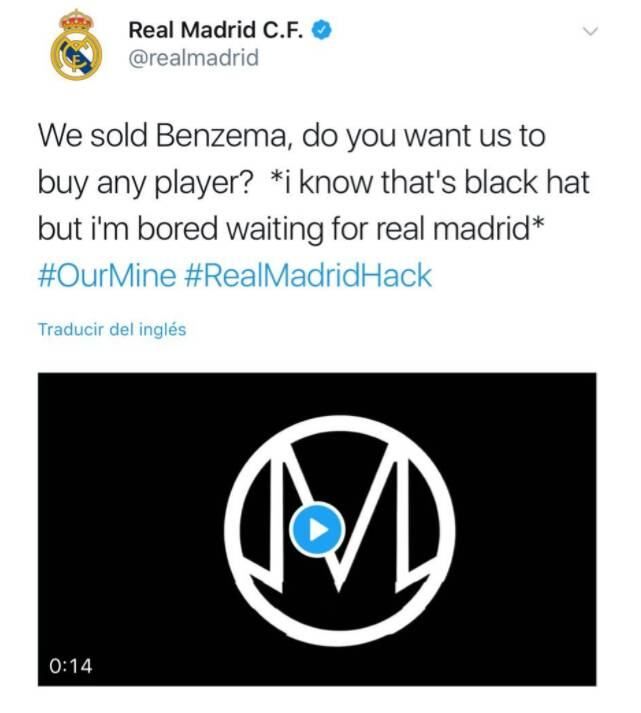Image resolution: width=641 pixels, height=713 pixels.
Task: Open the Real Madrid C.F. profile avatar
Action: [x=76, y=45]
